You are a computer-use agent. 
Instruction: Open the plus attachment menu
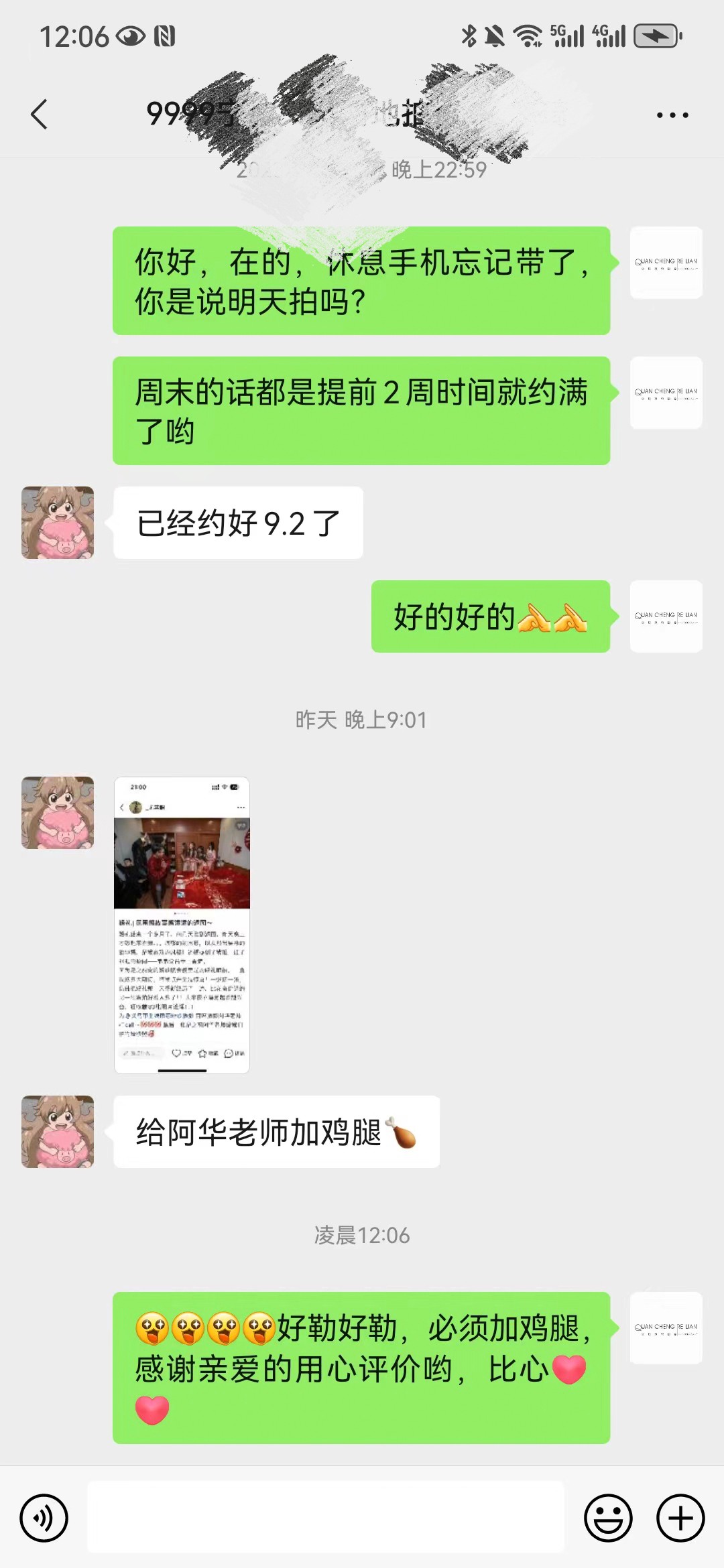(680, 1518)
